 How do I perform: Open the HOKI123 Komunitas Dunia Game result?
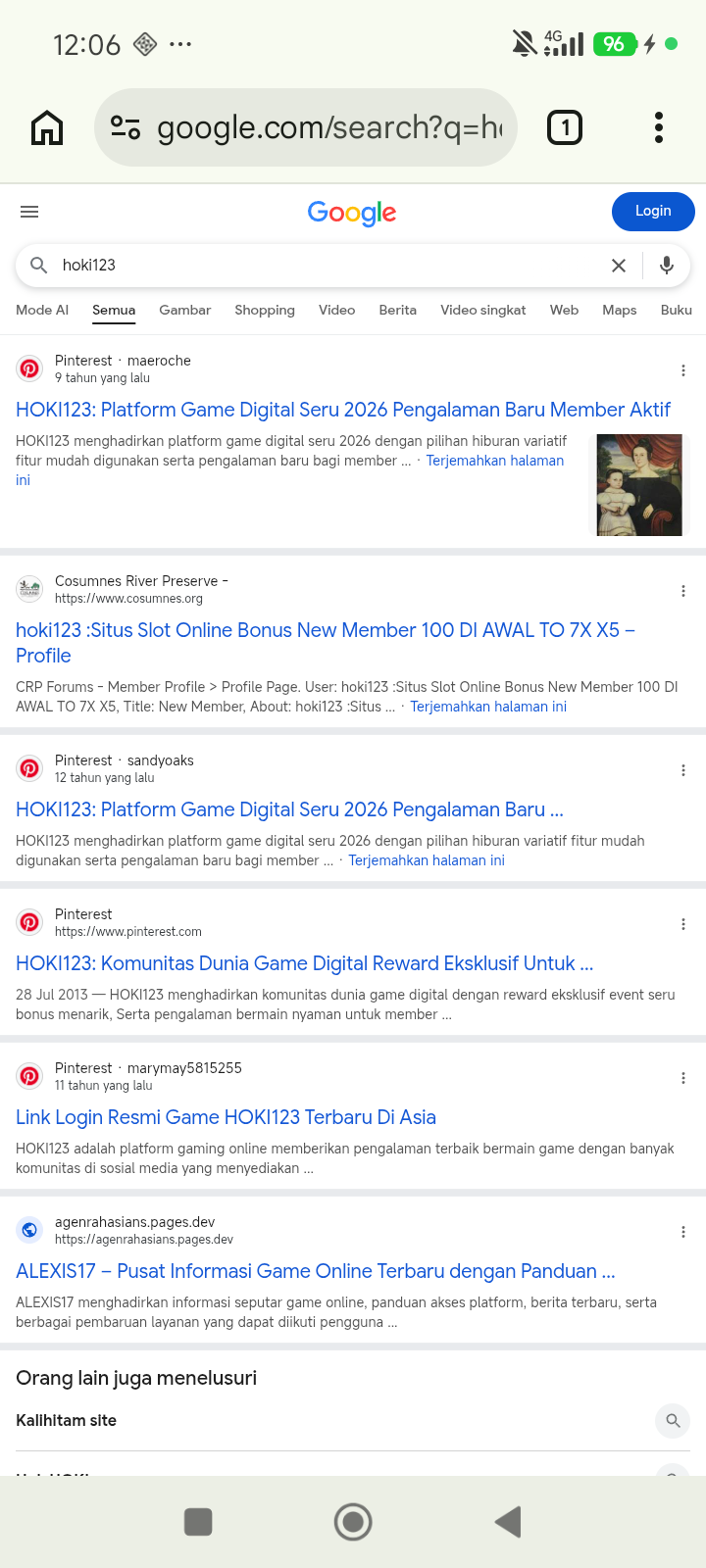point(305,963)
